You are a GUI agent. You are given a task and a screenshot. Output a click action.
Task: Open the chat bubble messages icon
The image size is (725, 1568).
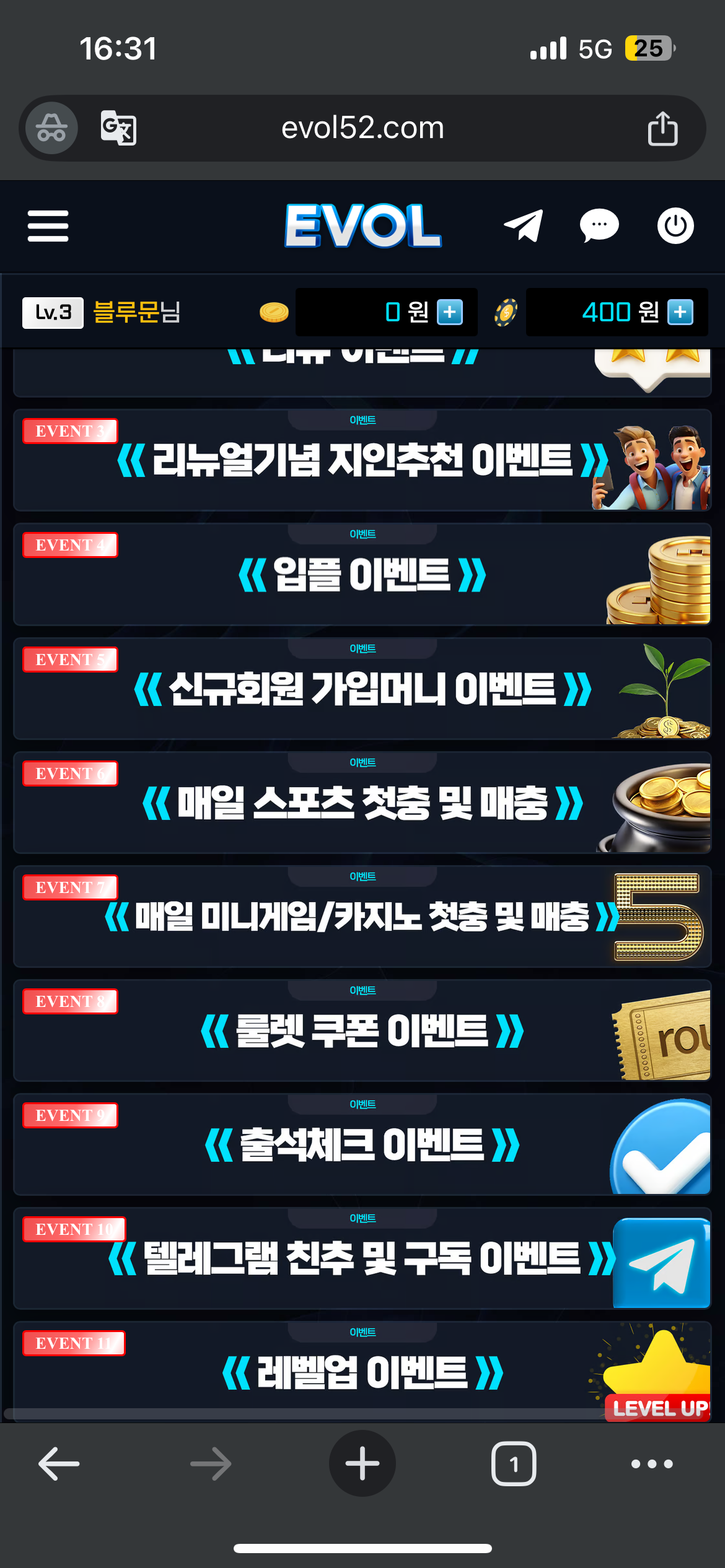point(599,226)
